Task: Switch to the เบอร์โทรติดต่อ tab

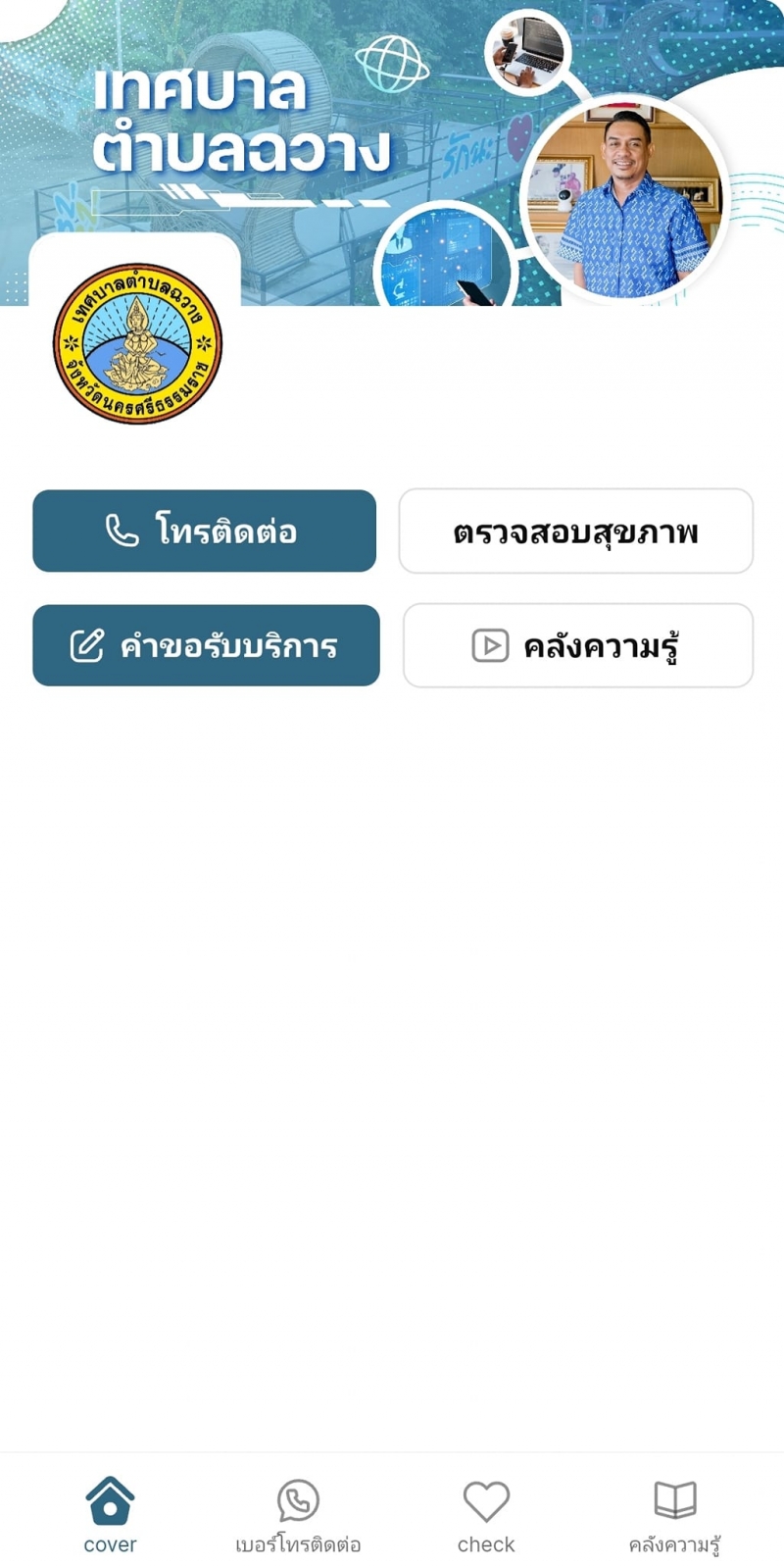Action: [x=298, y=1515]
